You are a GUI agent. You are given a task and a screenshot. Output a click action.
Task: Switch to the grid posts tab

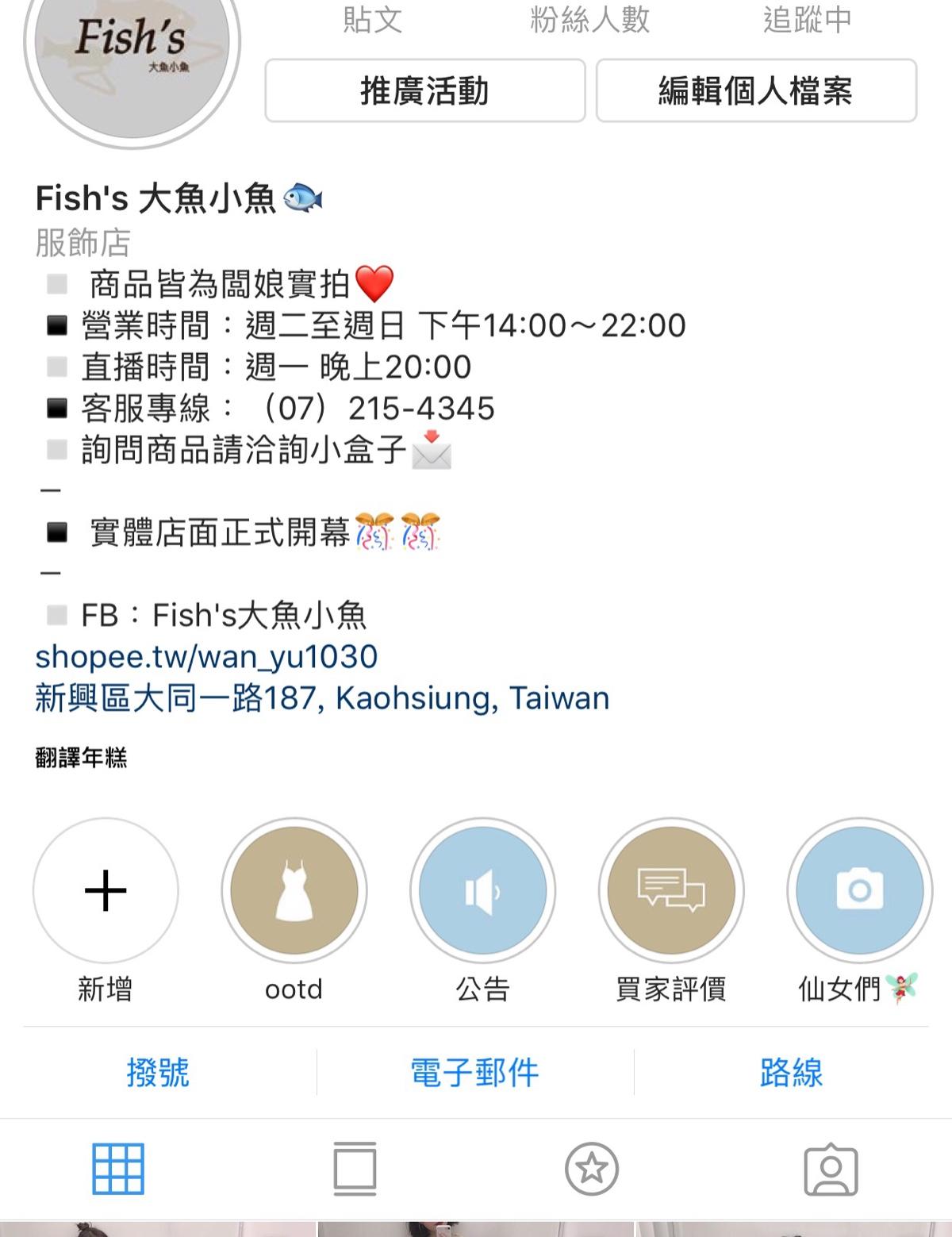tap(118, 1169)
